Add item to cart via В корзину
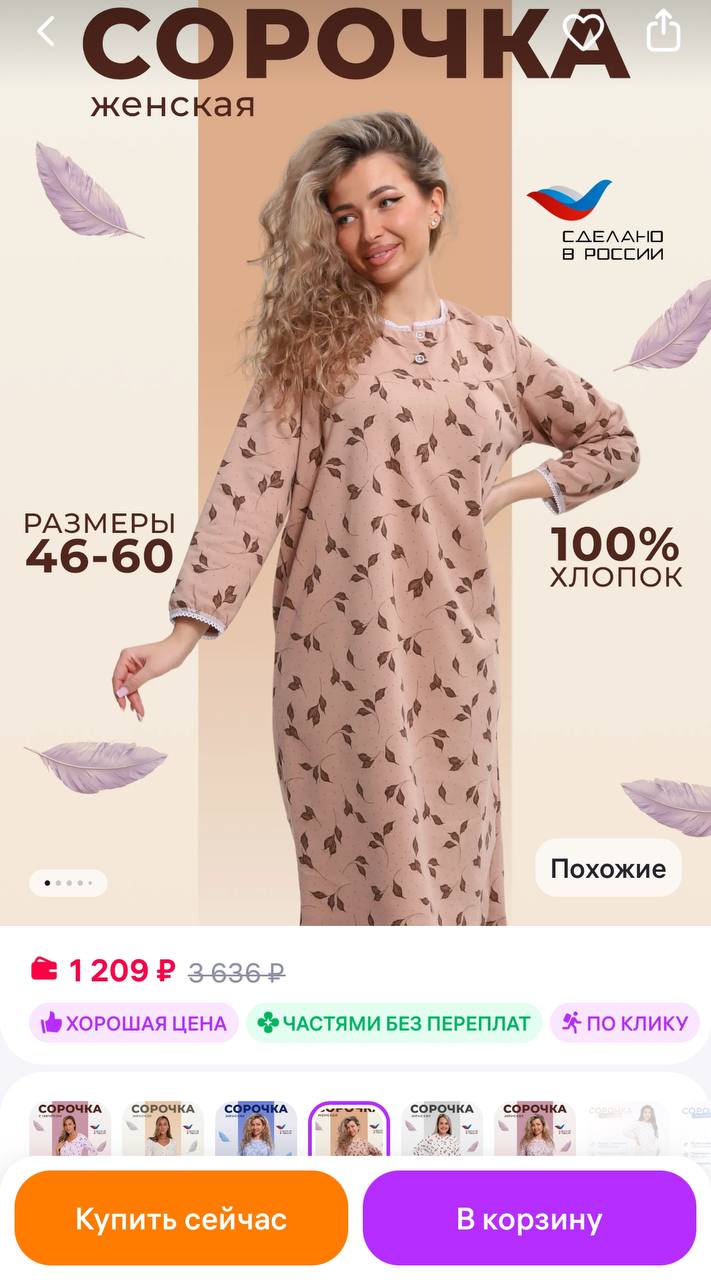Viewport: 711px width, 1280px height. [x=529, y=1218]
